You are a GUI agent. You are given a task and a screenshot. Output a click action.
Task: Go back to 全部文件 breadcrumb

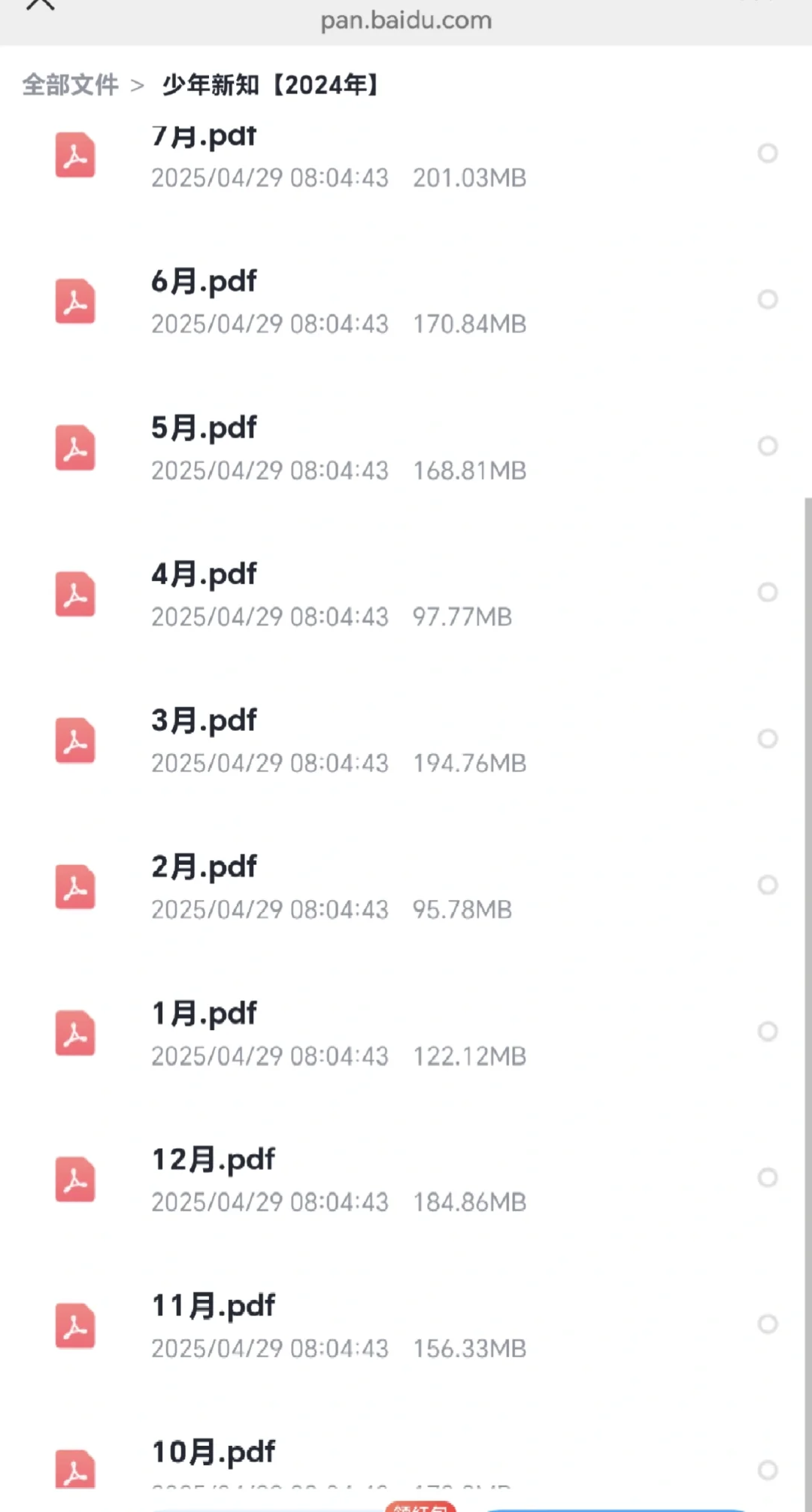[x=70, y=85]
